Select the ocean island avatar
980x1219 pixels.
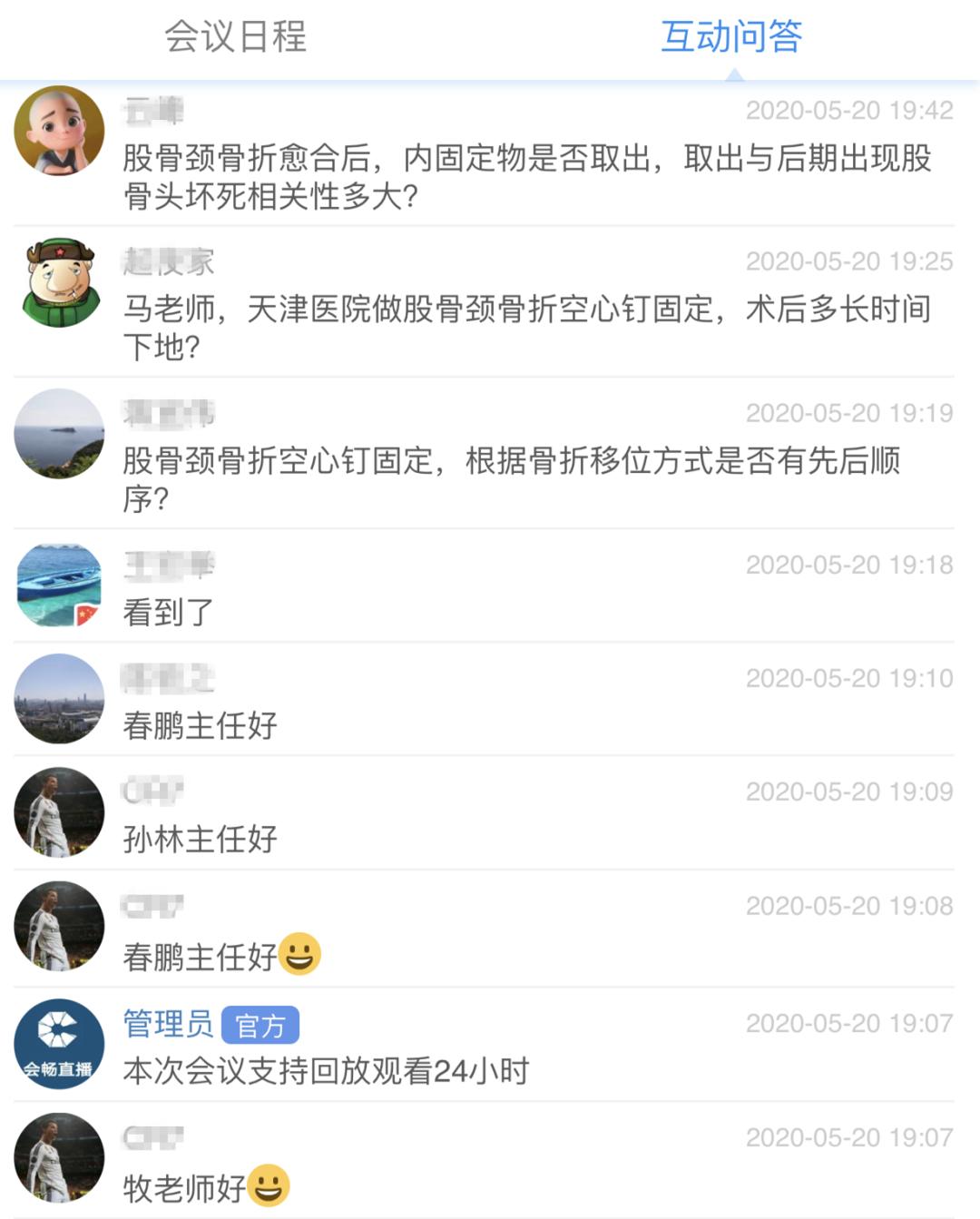(x=59, y=427)
